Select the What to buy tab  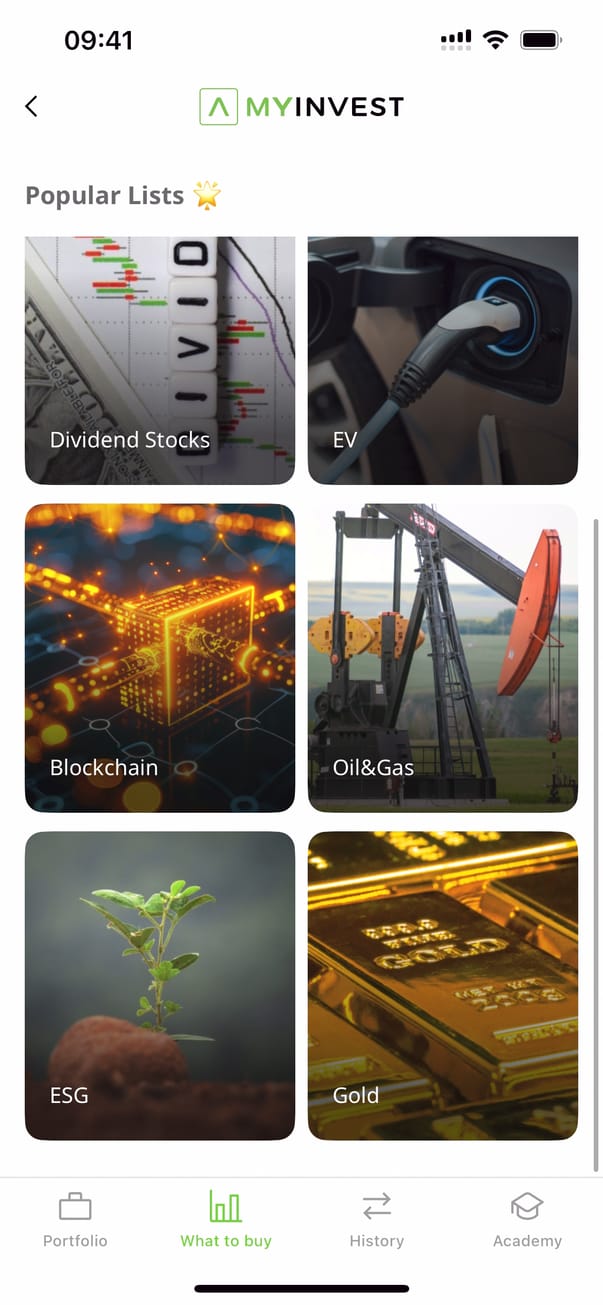tap(226, 1220)
